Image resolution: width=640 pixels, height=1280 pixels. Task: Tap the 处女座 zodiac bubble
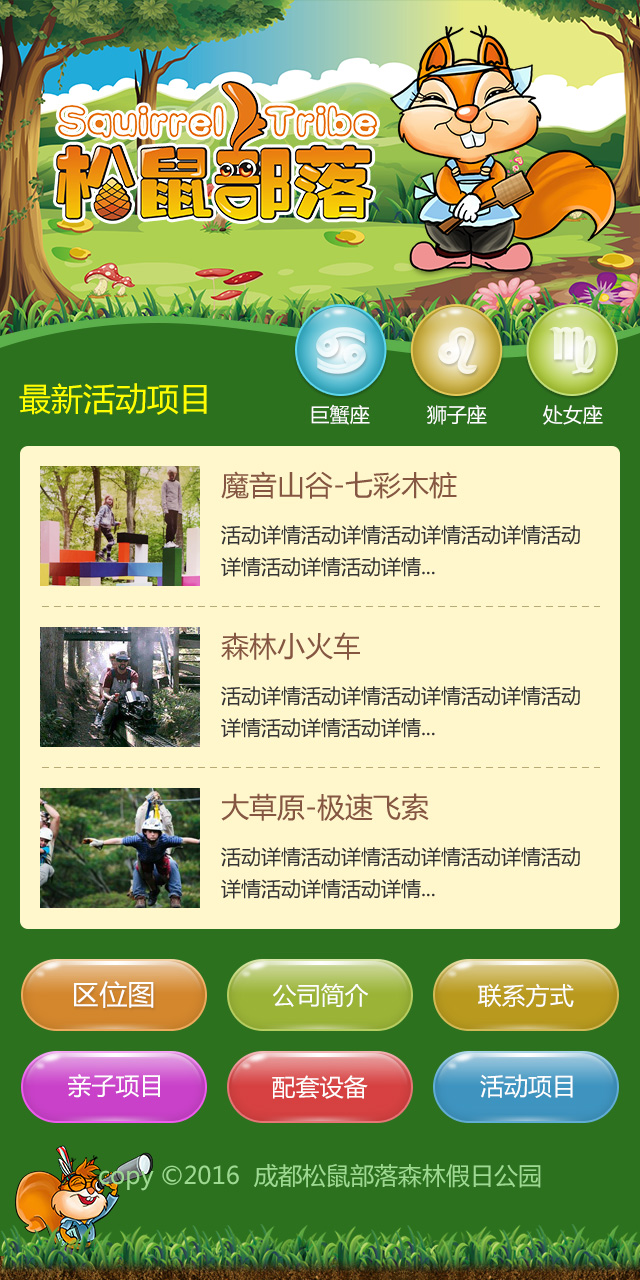(572, 351)
